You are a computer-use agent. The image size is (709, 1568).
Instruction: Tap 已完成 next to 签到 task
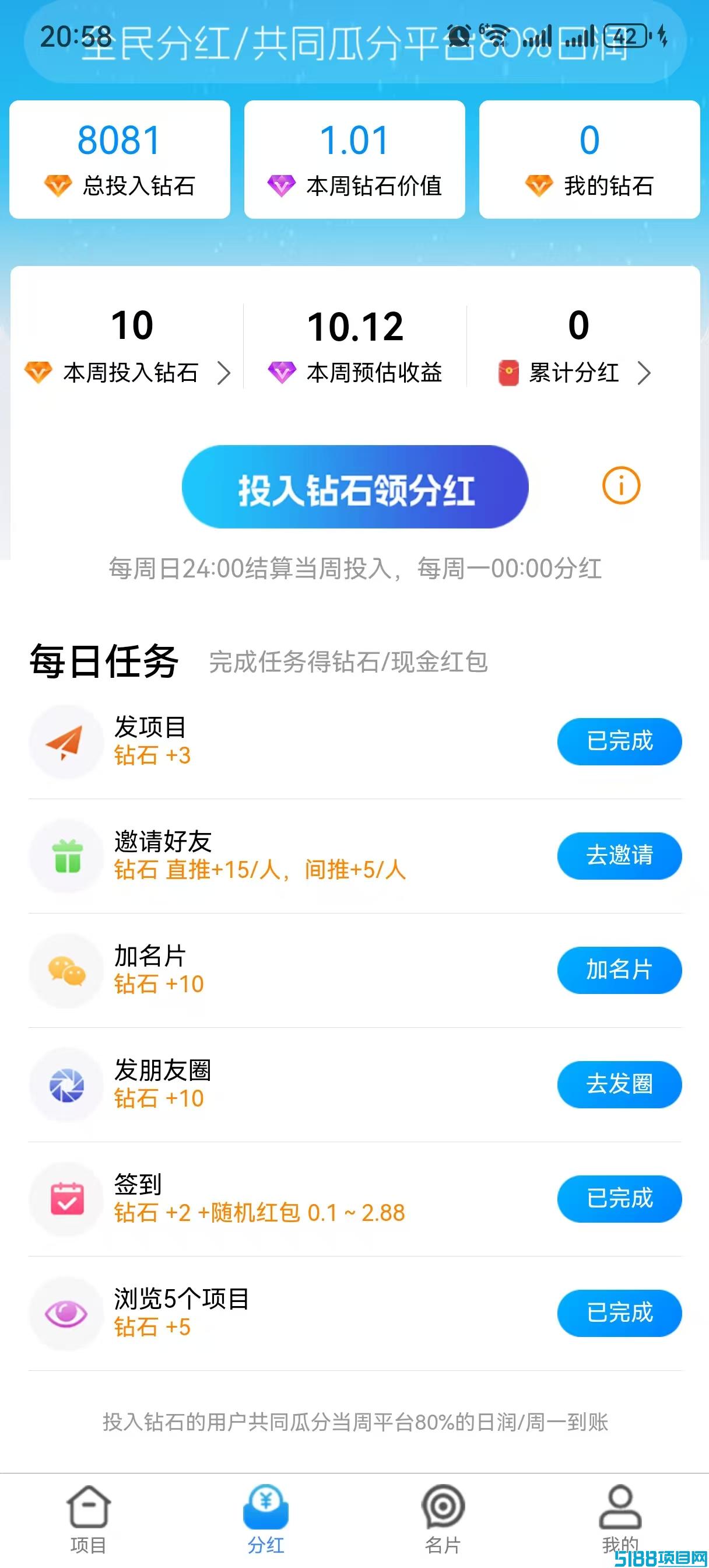click(x=620, y=1199)
